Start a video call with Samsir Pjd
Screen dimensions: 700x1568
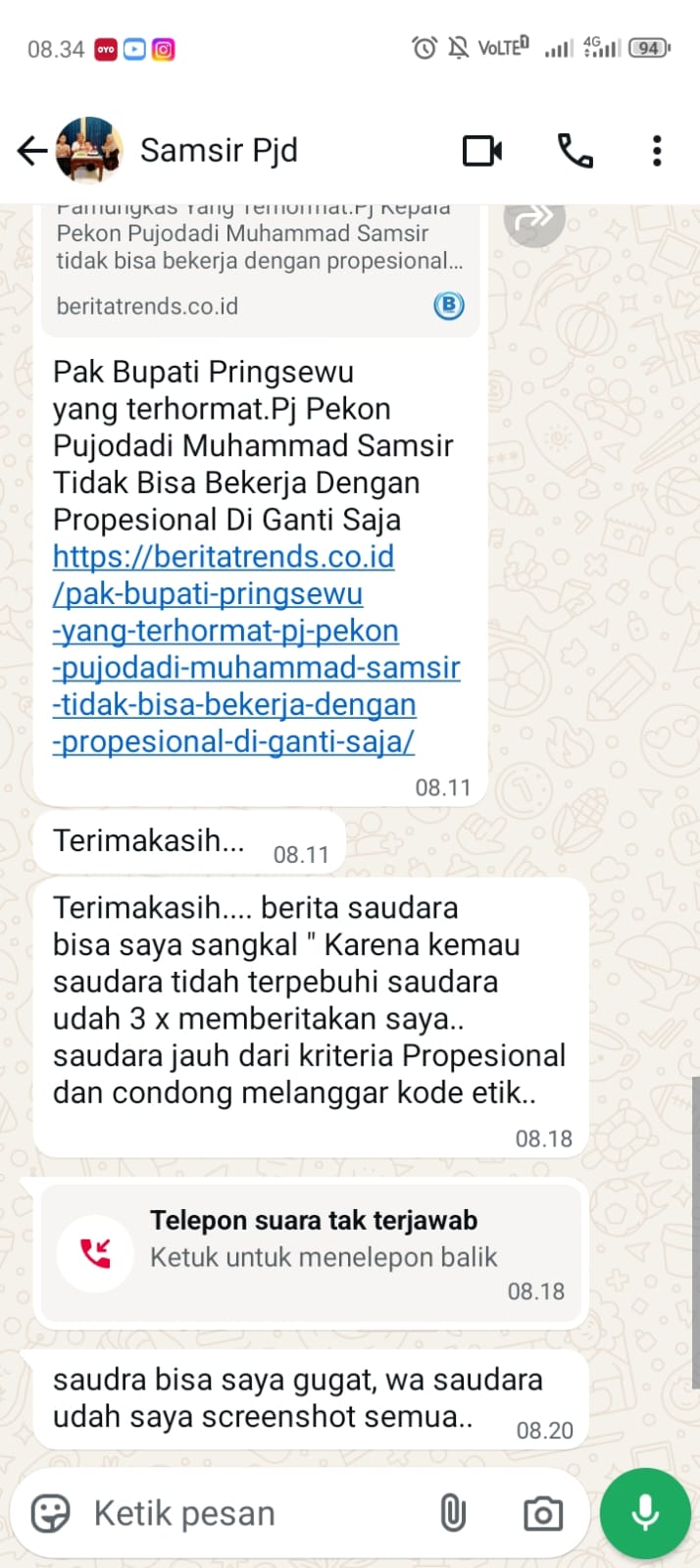point(481,151)
